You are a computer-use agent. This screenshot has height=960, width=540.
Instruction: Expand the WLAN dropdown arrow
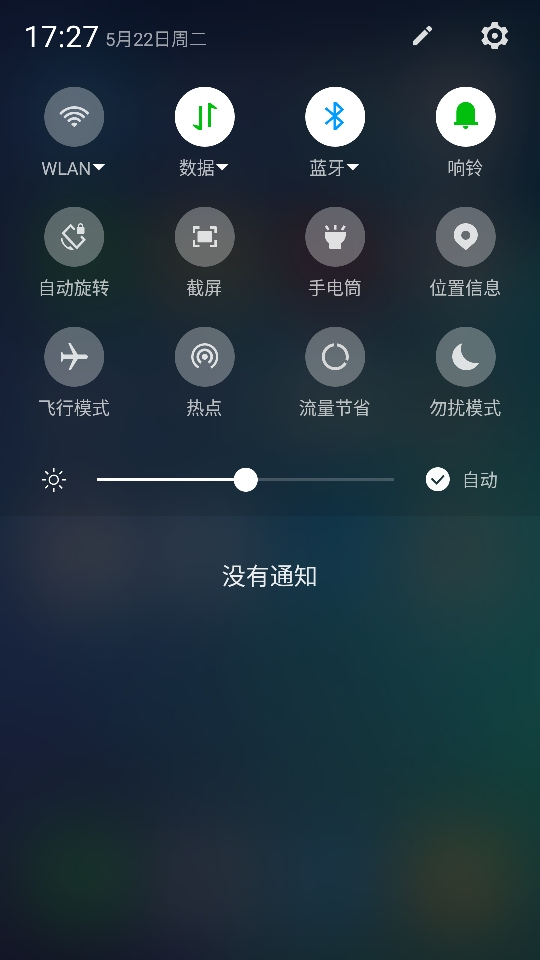tap(99, 168)
